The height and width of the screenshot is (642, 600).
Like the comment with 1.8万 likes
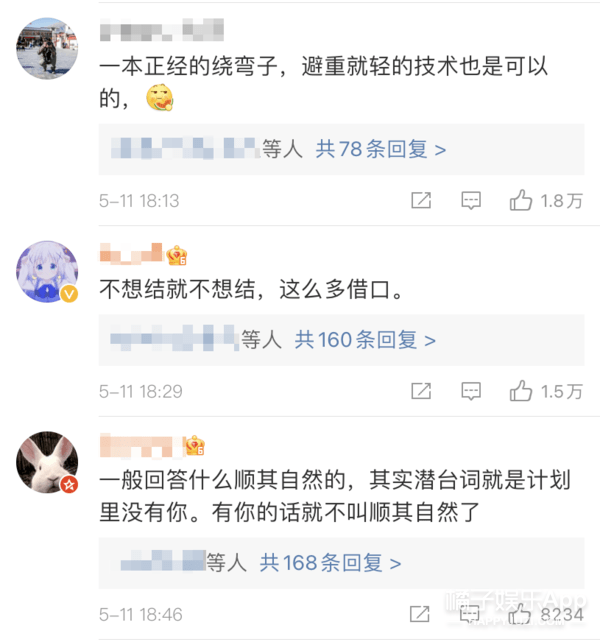pyautogui.click(x=521, y=200)
